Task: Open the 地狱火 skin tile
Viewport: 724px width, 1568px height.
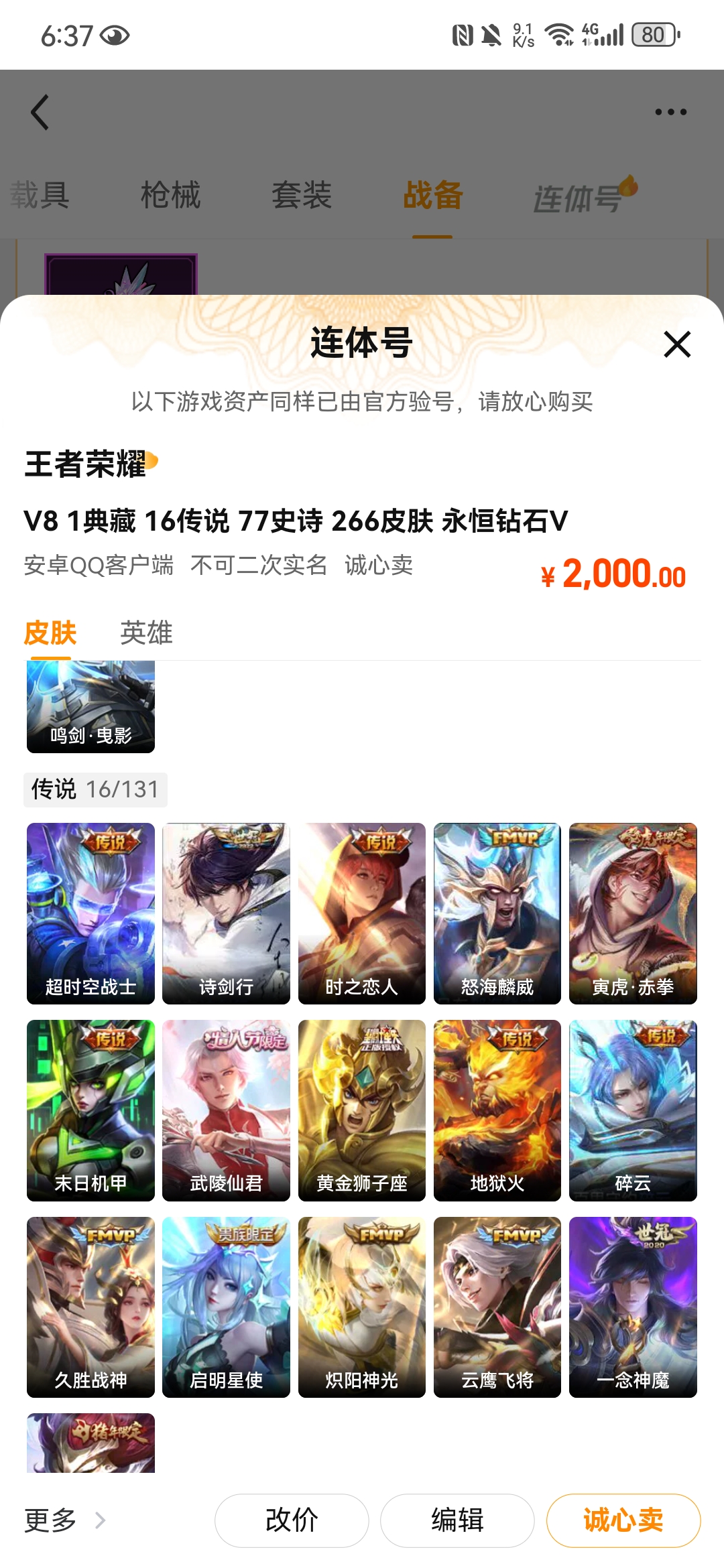Action: 497,1110
